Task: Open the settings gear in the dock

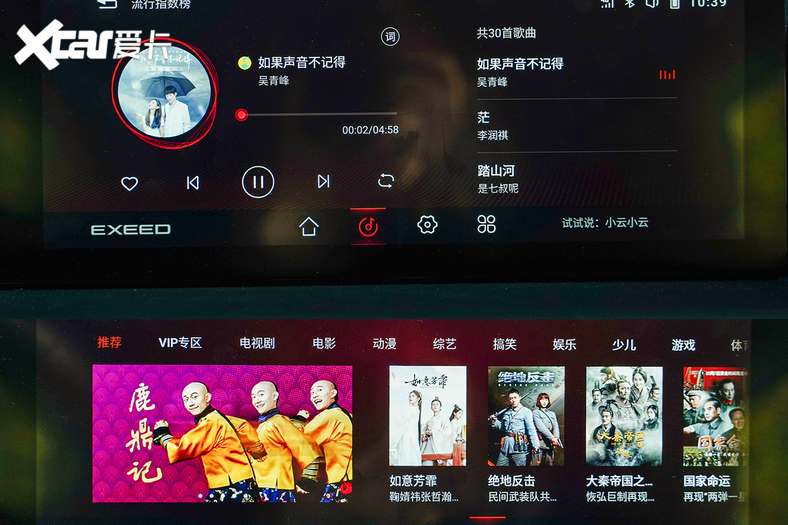Action: pos(427,225)
